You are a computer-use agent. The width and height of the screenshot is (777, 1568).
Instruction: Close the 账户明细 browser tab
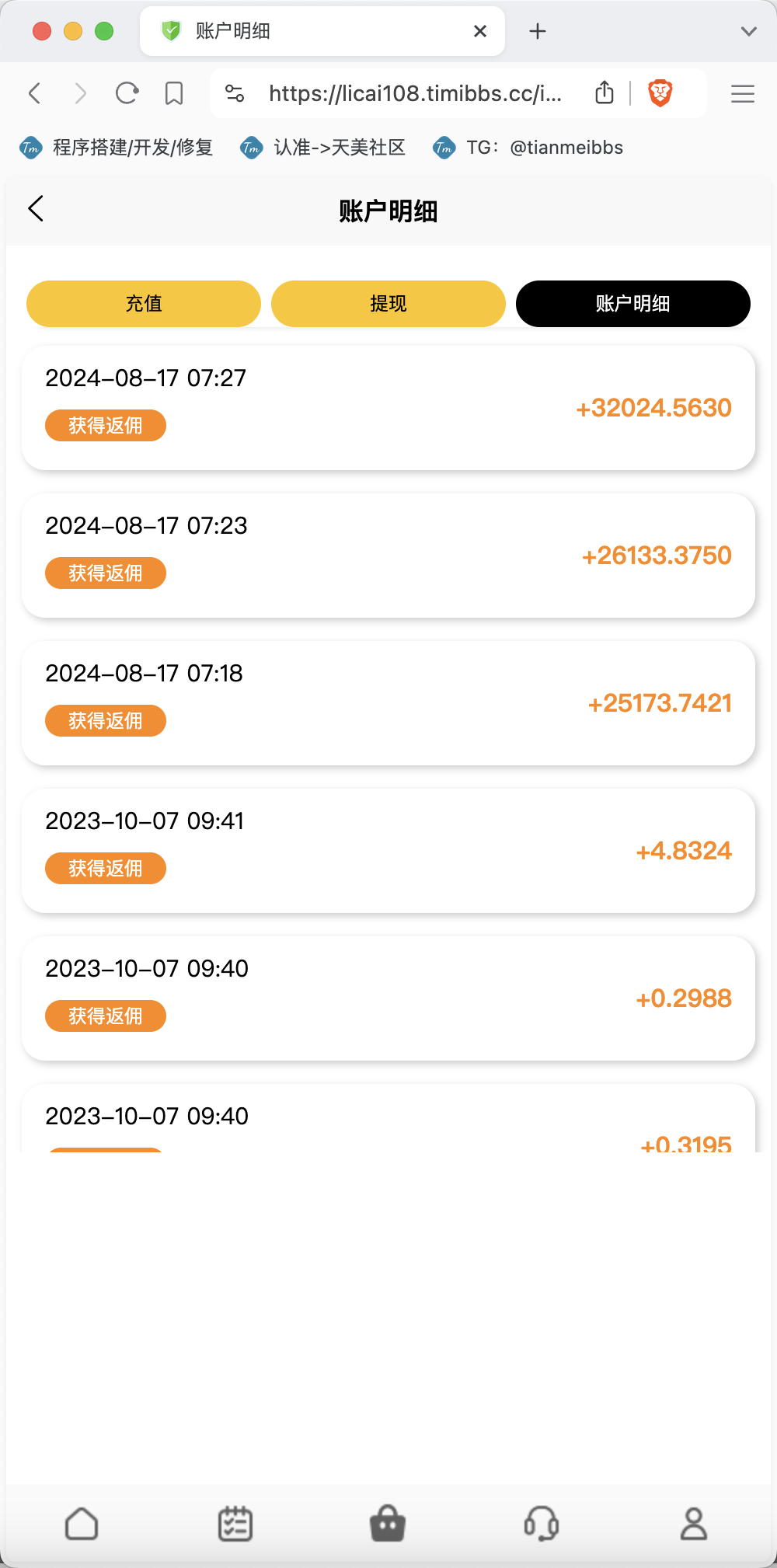point(480,31)
